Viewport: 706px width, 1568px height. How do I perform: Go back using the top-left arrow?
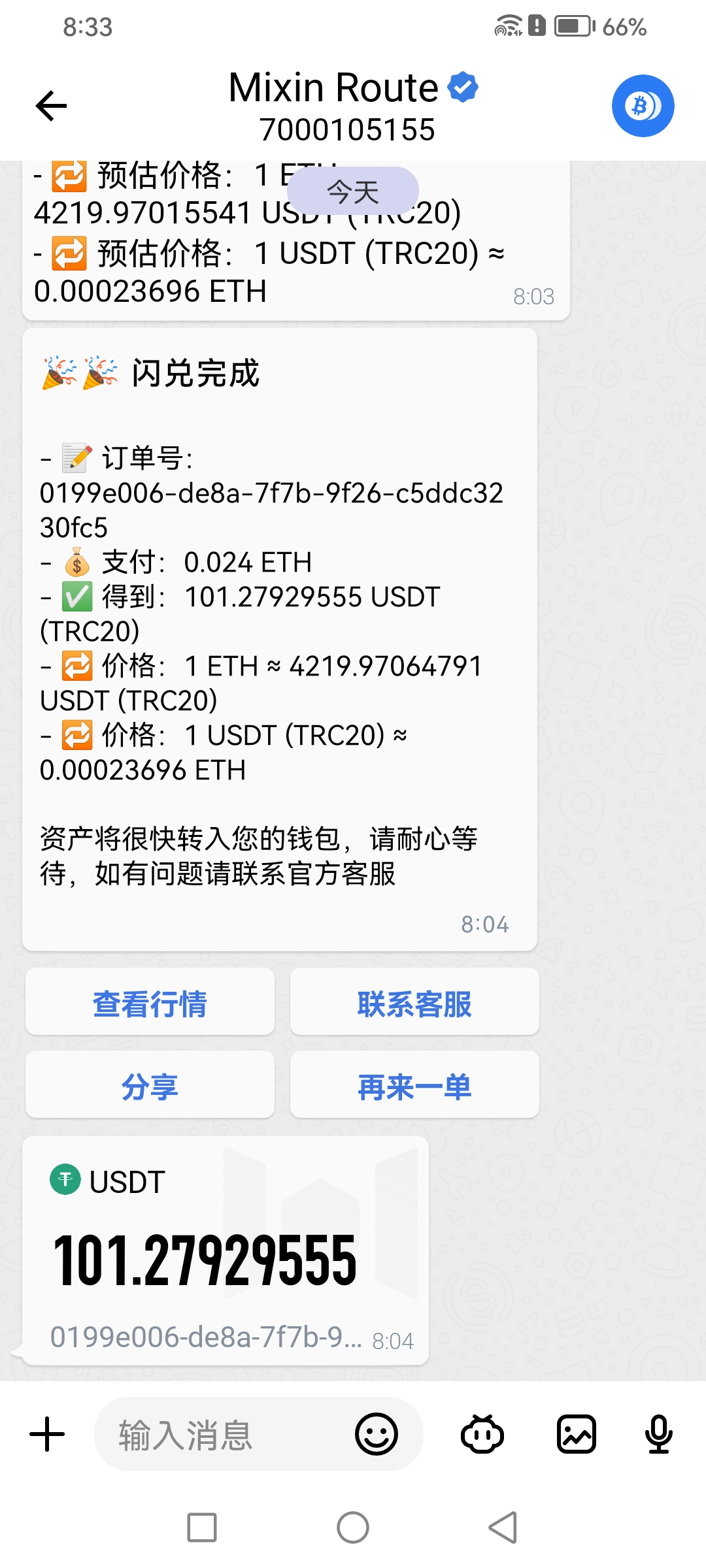pos(51,106)
